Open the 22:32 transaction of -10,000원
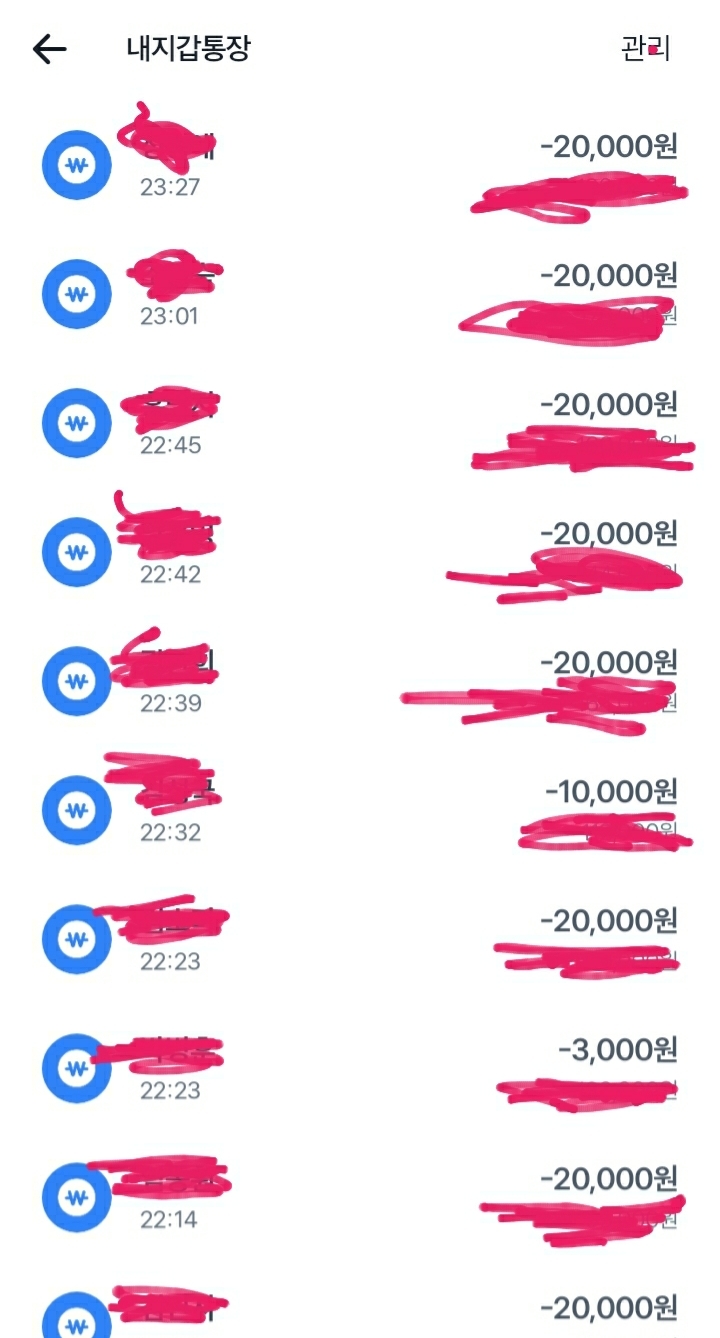 360,810
